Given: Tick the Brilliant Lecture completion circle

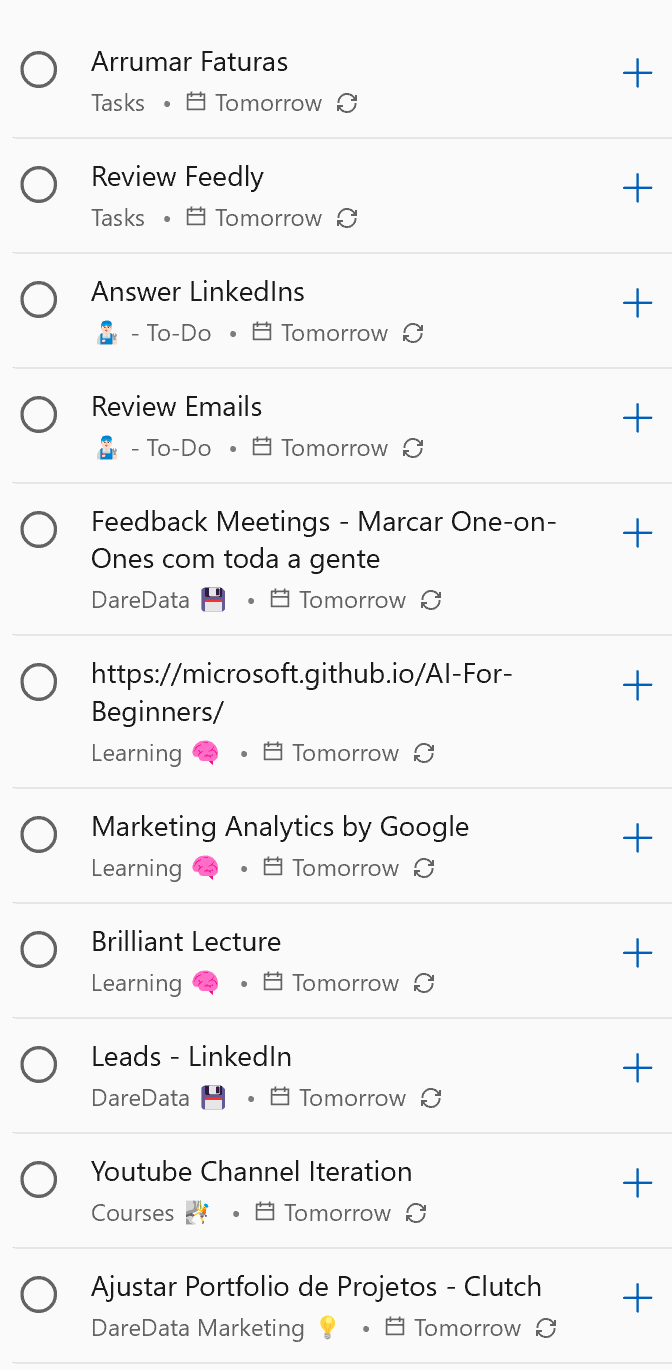Looking at the screenshot, I should (39, 950).
